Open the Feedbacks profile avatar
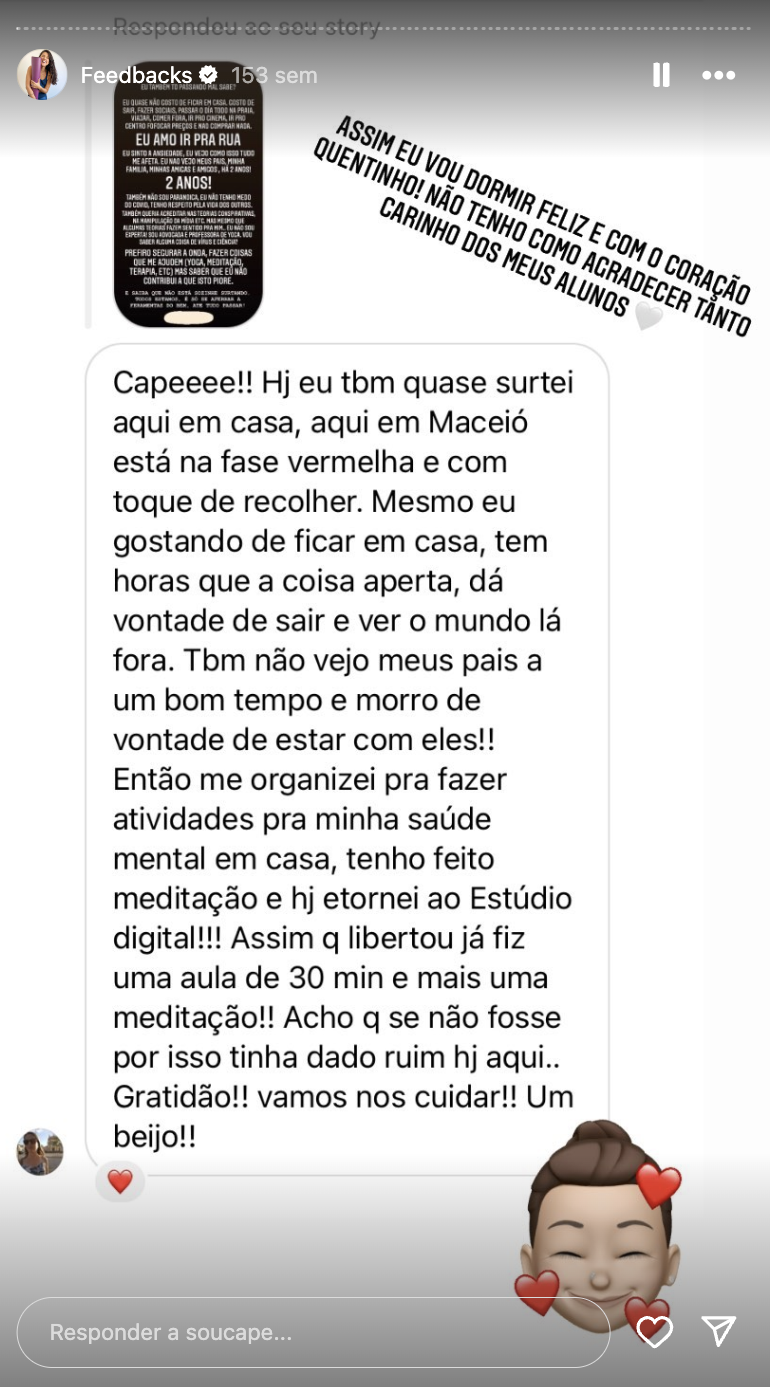Image resolution: width=770 pixels, height=1387 pixels. pos(42,75)
